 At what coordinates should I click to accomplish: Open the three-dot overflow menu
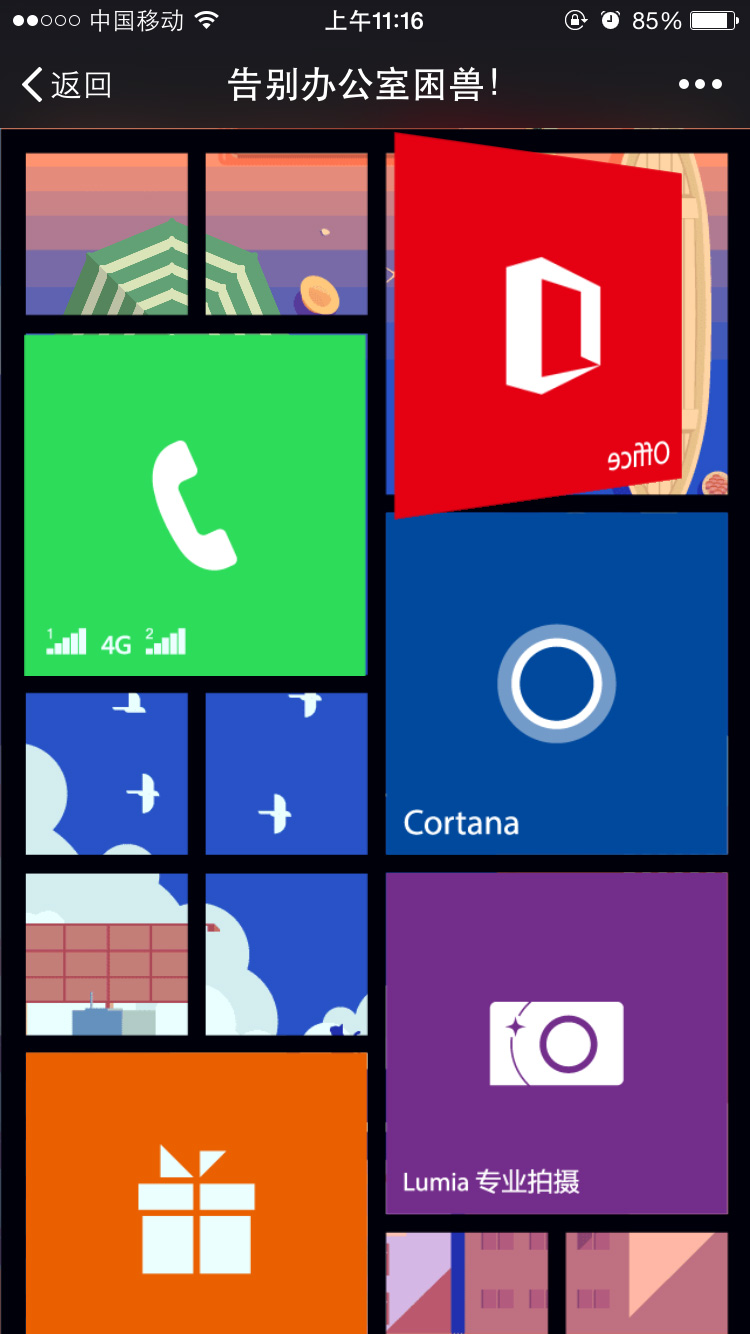[x=700, y=85]
